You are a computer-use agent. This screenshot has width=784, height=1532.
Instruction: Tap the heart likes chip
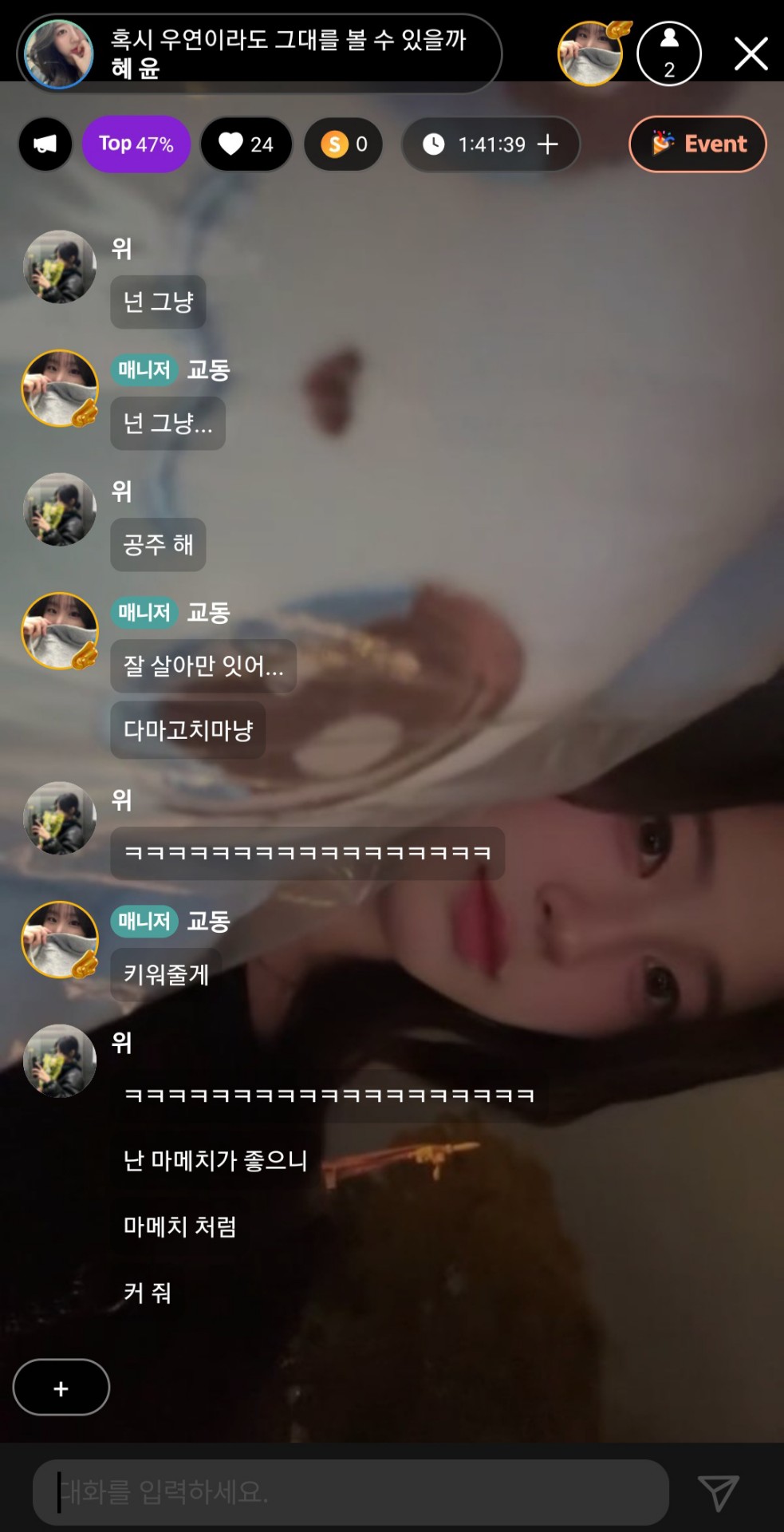pos(246,144)
